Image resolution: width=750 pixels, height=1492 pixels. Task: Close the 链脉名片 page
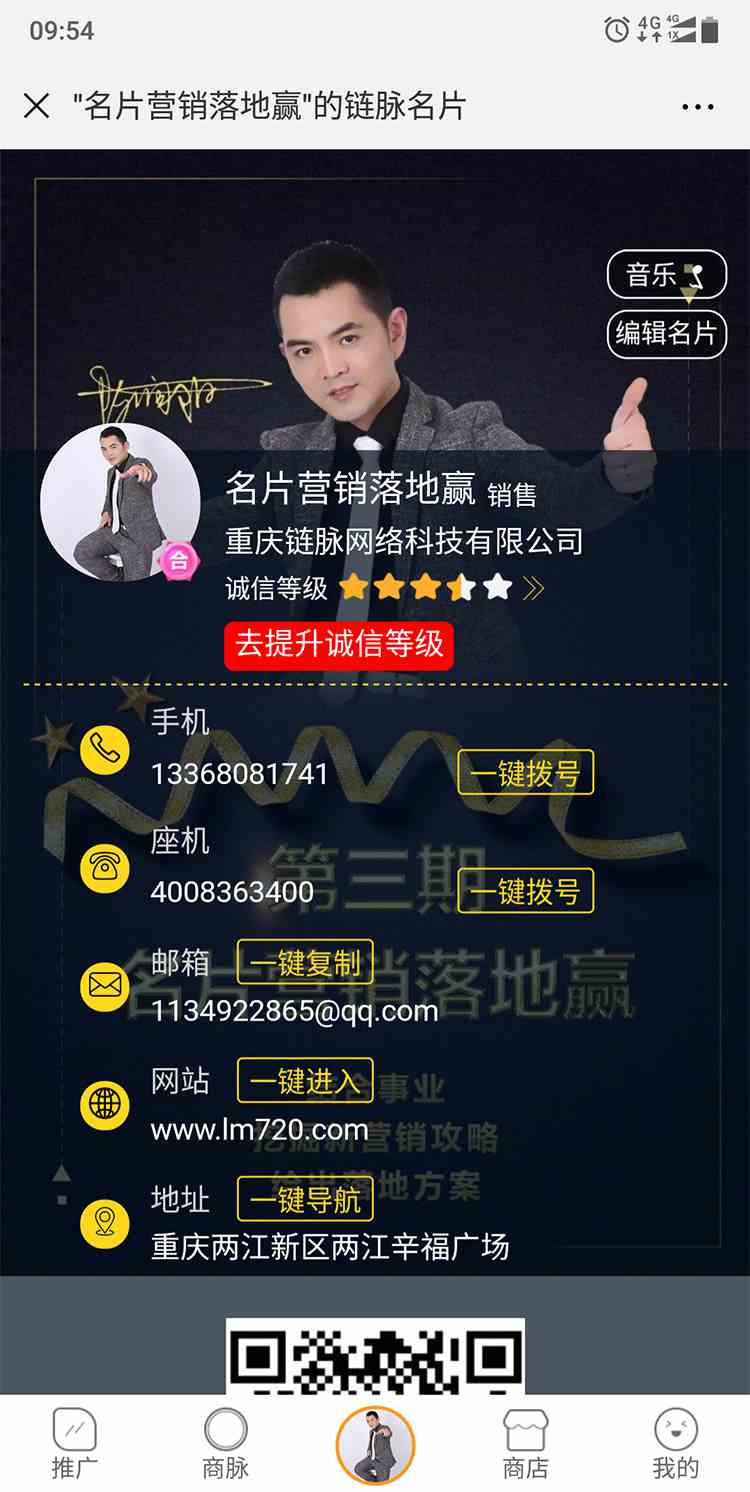point(36,106)
